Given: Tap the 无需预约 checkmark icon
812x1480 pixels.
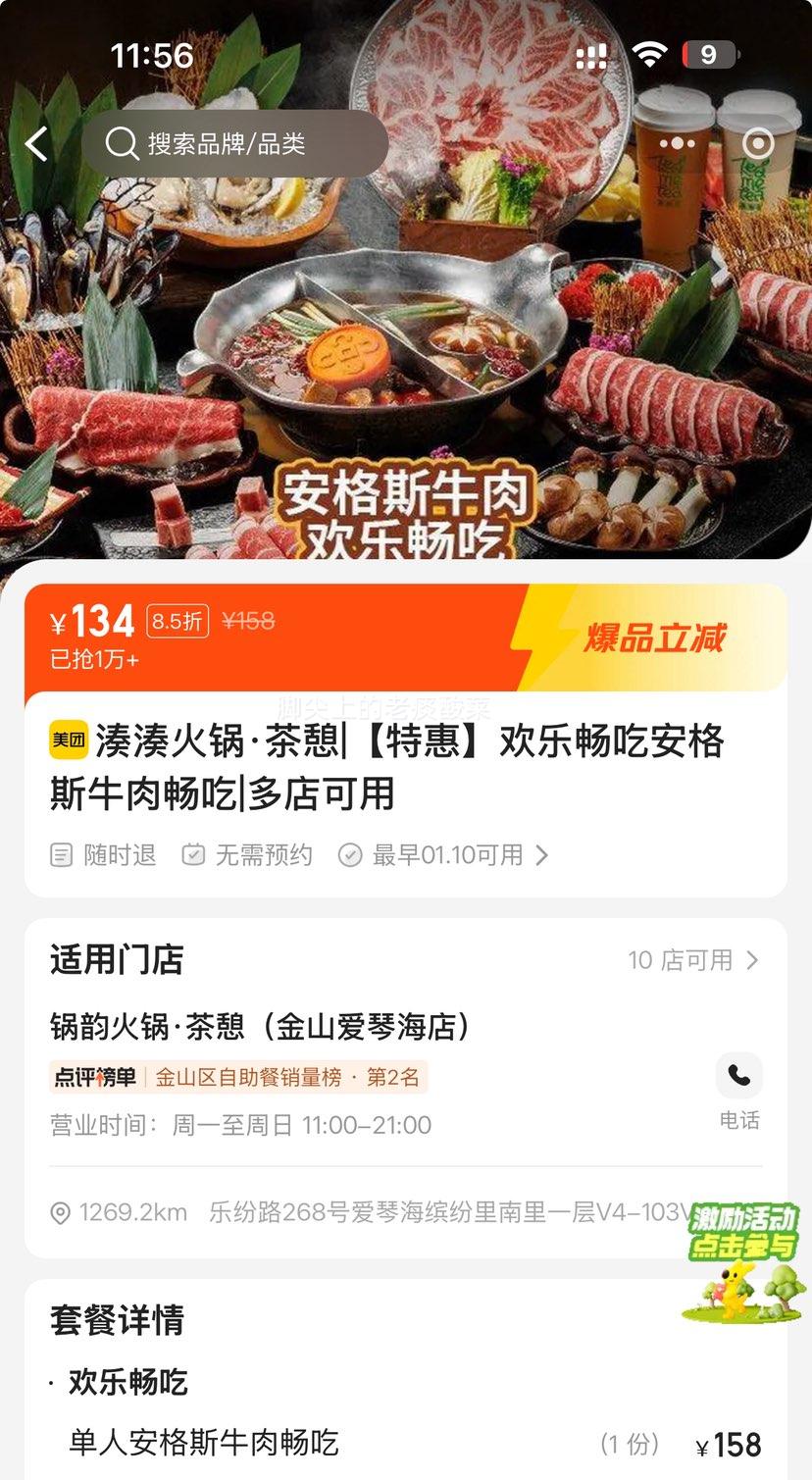Looking at the screenshot, I should [192, 854].
